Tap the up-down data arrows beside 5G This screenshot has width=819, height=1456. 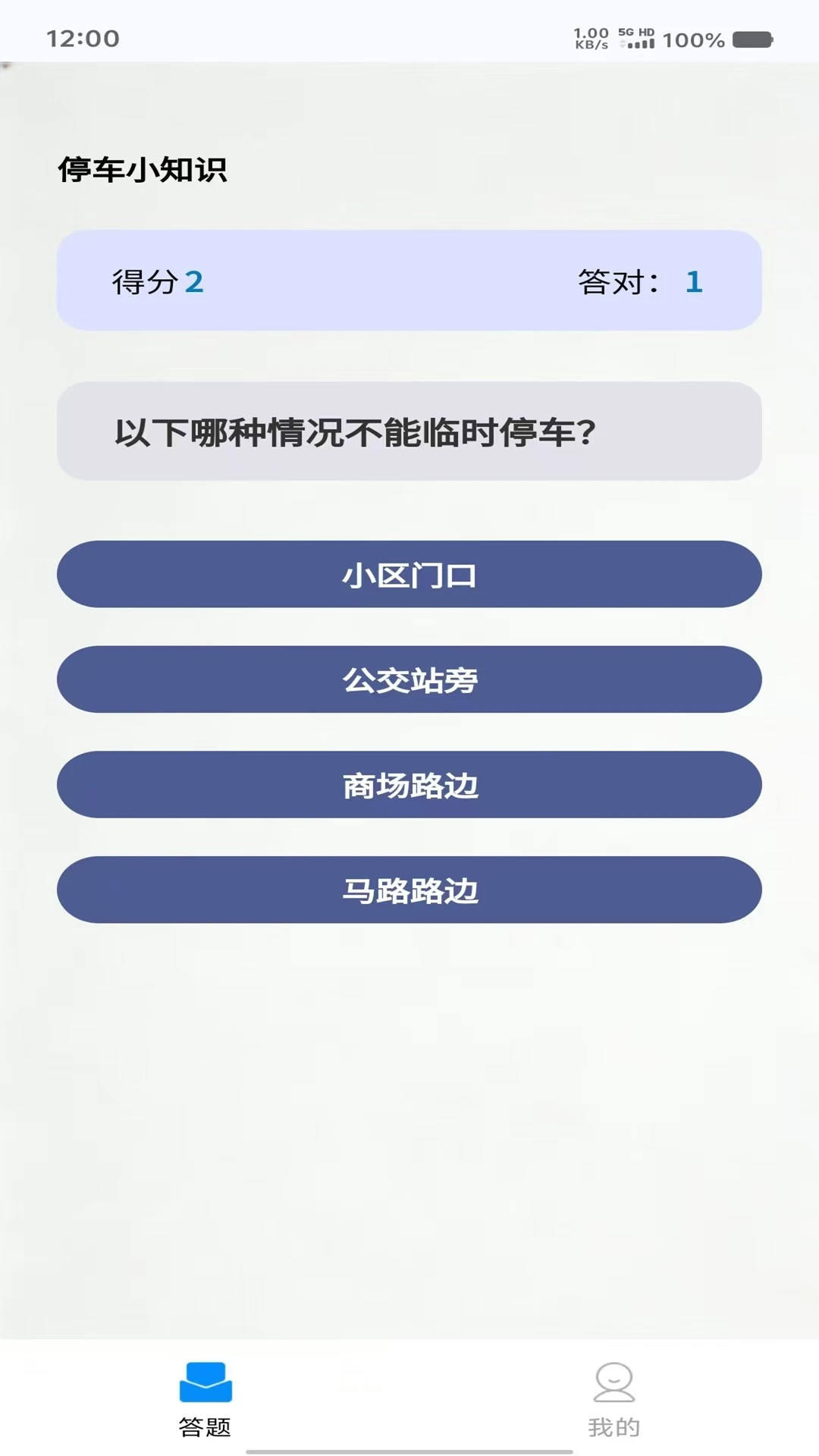coord(623,42)
